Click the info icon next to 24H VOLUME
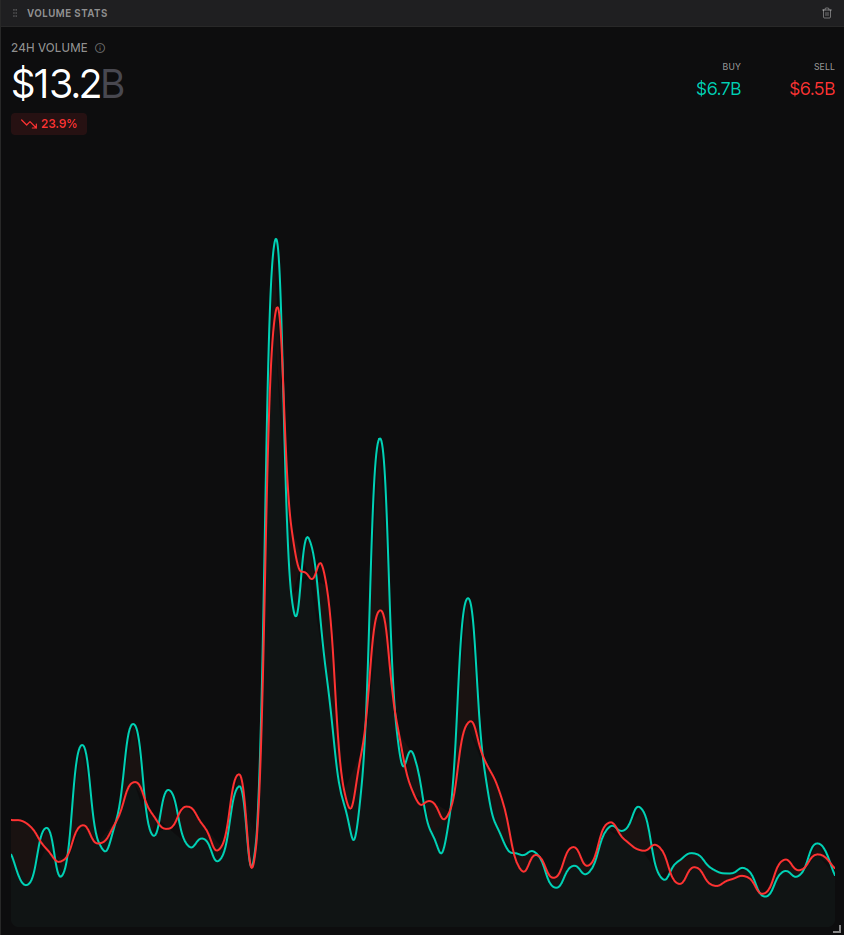 pyautogui.click(x=99, y=47)
